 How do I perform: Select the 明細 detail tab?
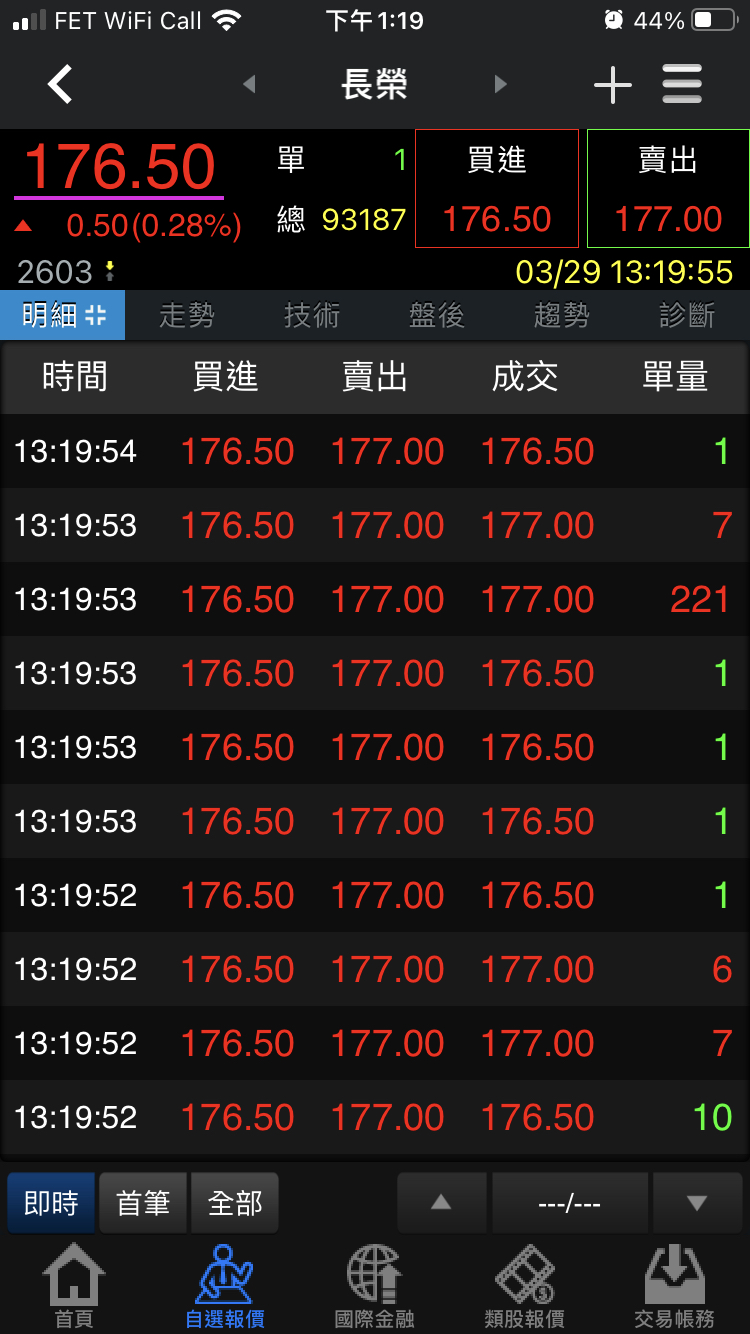[x=63, y=316]
